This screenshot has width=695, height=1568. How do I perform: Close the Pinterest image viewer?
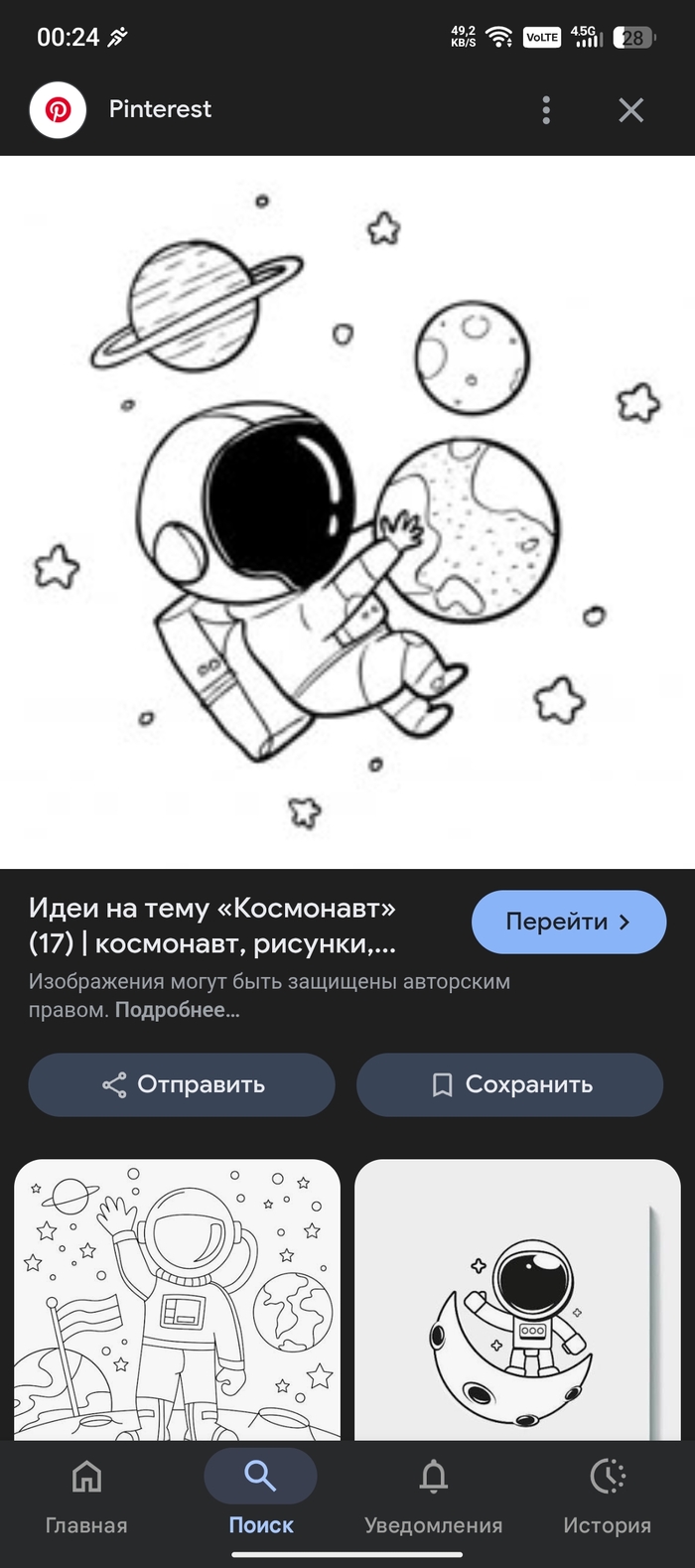click(631, 110)
